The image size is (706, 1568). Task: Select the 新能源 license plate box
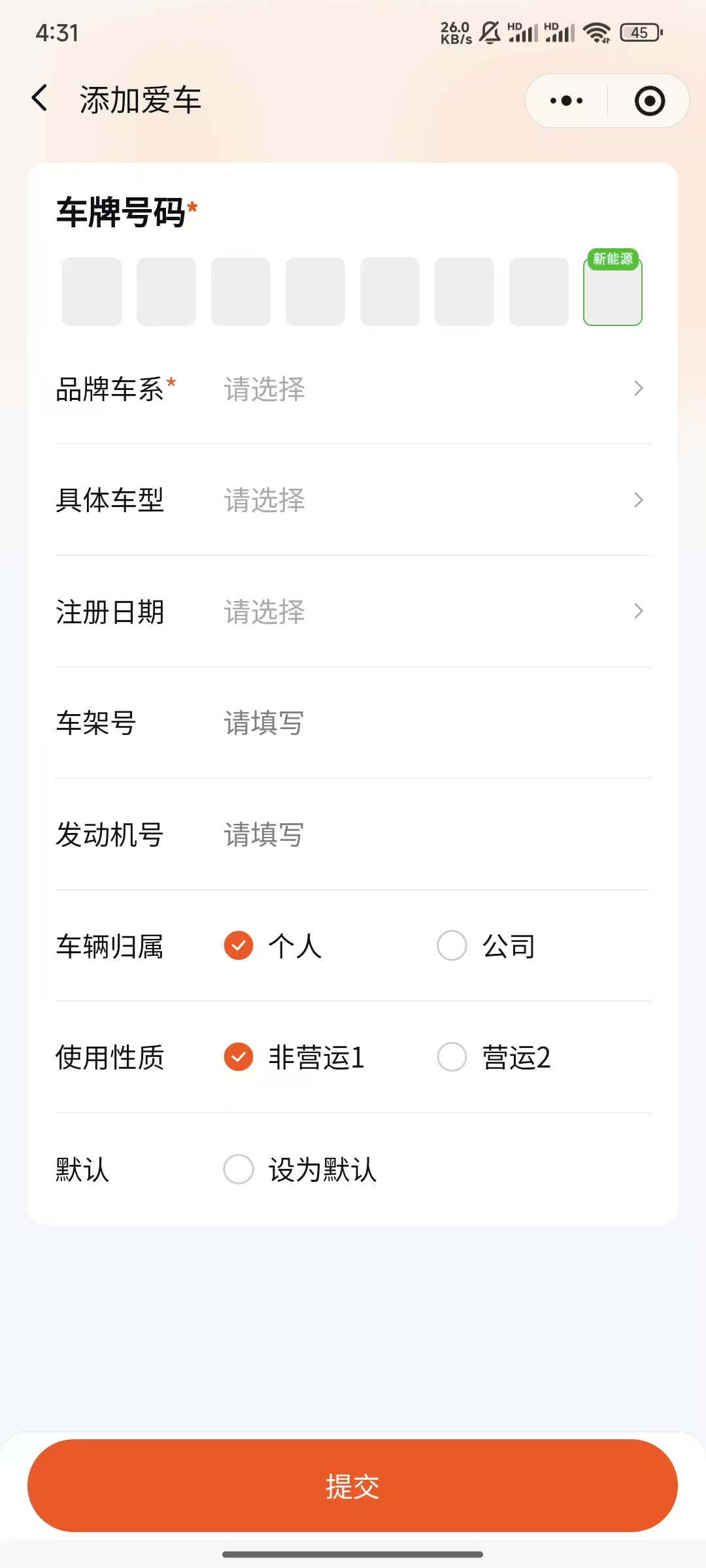coord(613,291)
